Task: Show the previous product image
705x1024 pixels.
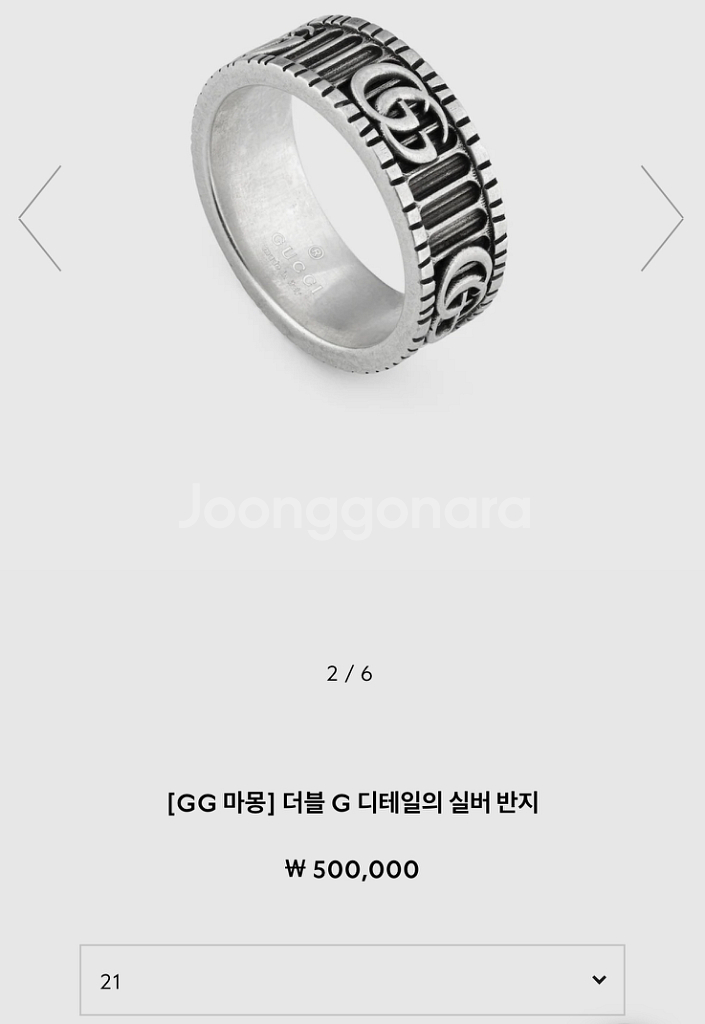Action: pyautogui.click(x=40, y=218)
